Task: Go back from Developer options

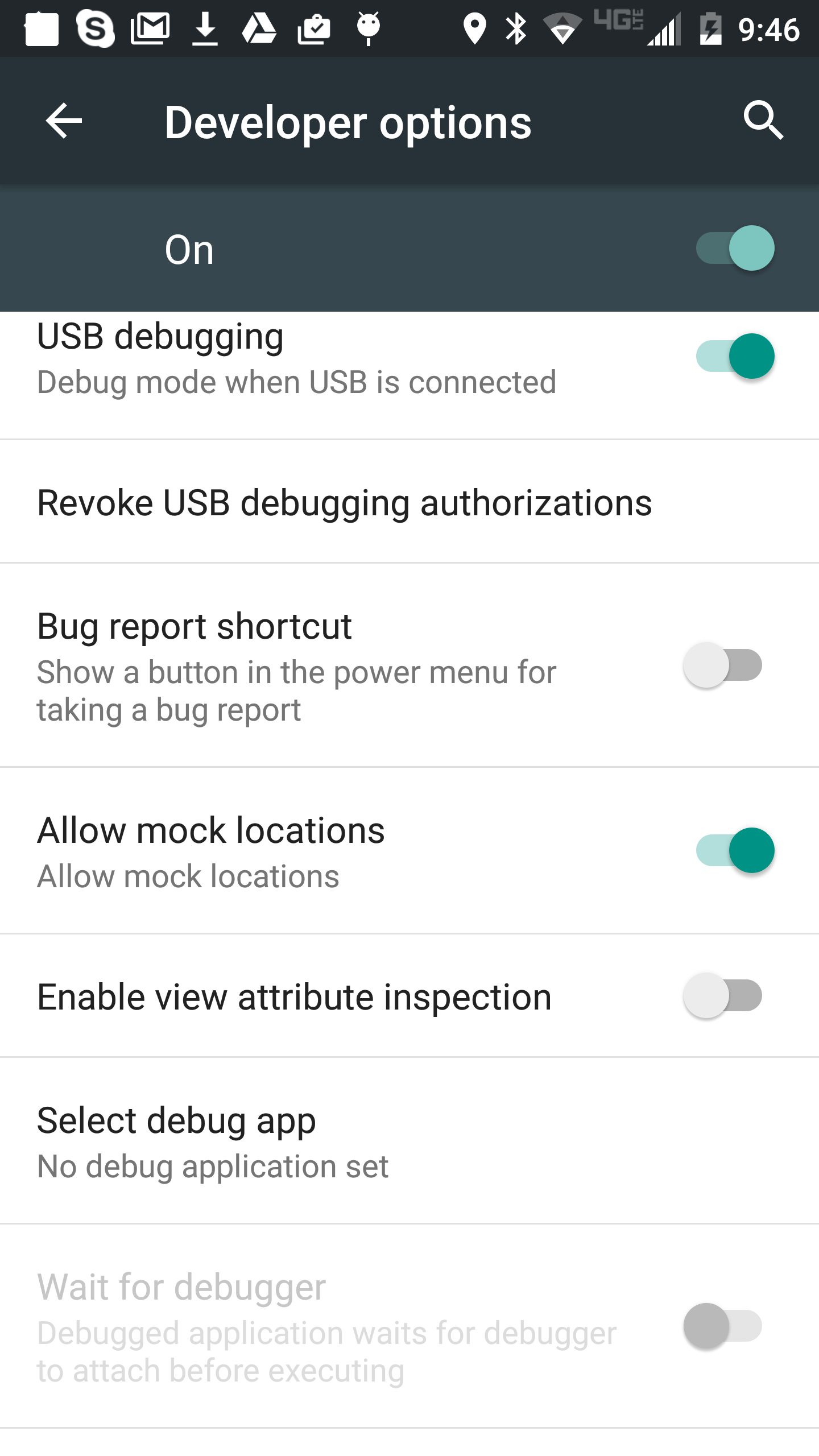Action: coord(64,121)
